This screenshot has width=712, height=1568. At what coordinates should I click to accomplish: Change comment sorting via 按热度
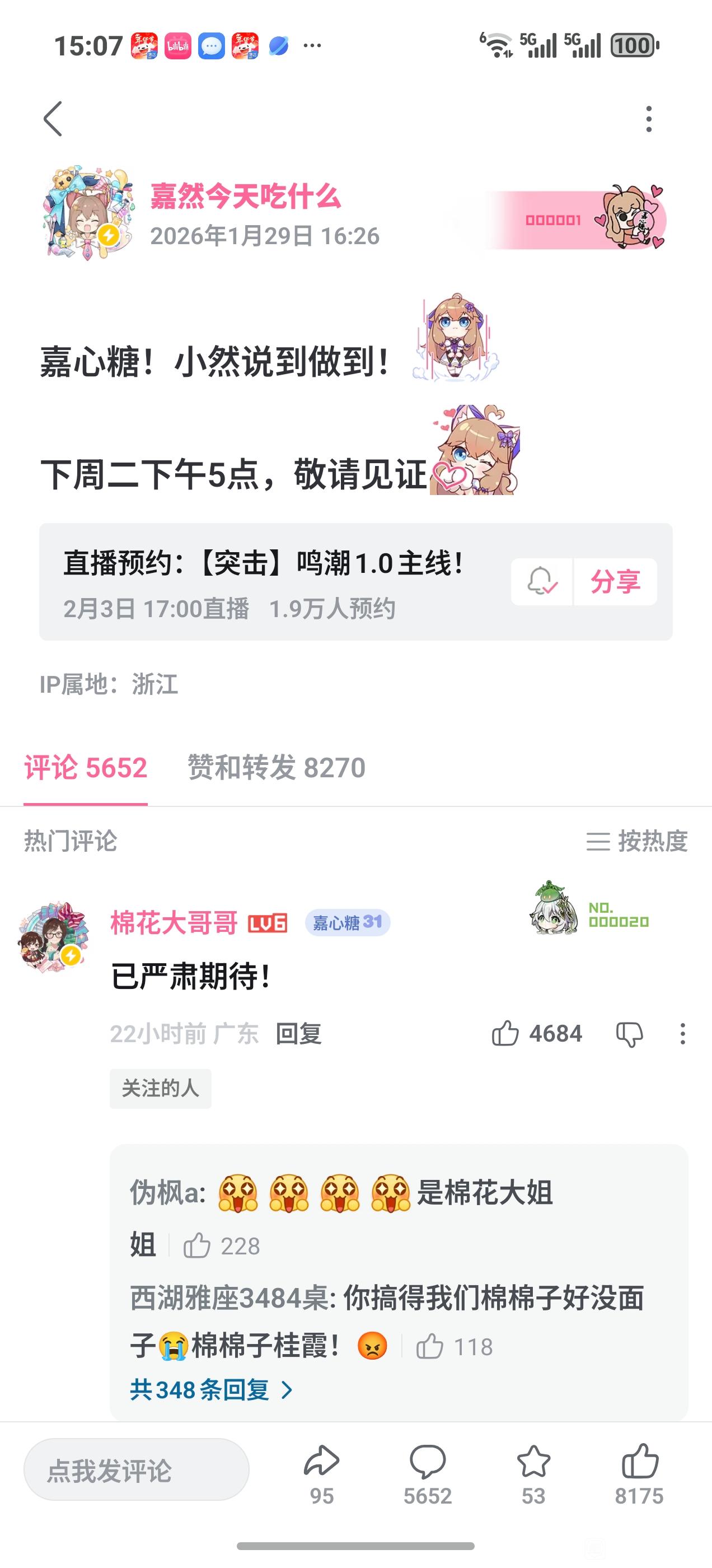pyautogui.click(x=636, y=841)
